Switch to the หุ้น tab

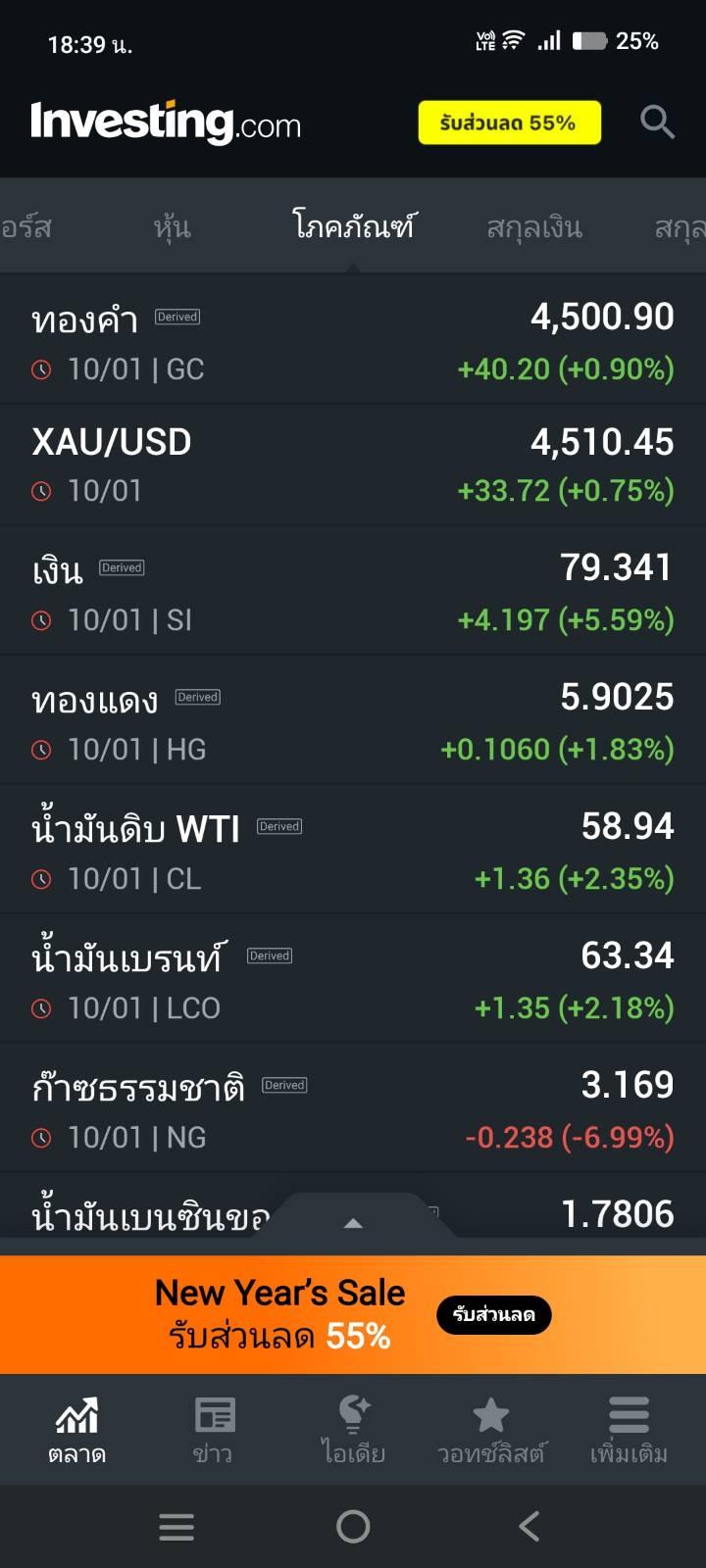click(x=173, y=227)
